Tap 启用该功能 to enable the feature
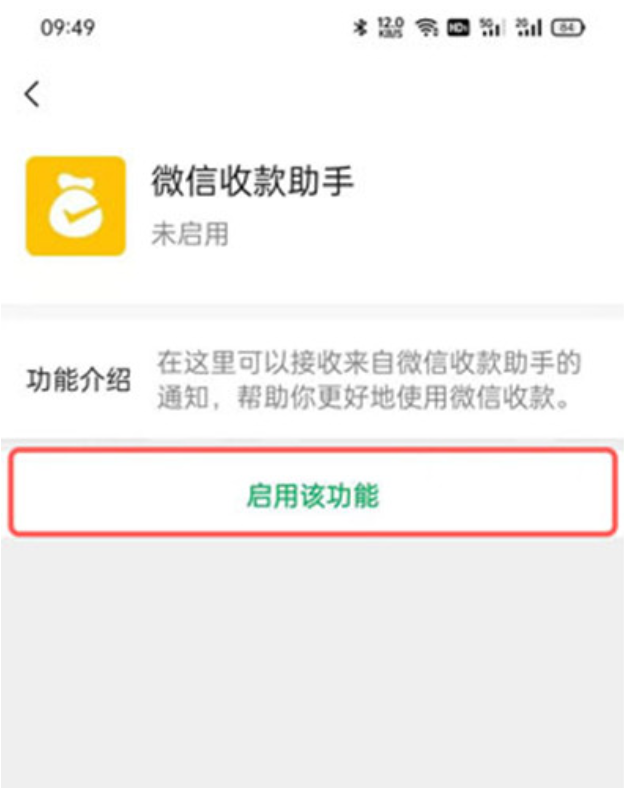 coord(312,495)
